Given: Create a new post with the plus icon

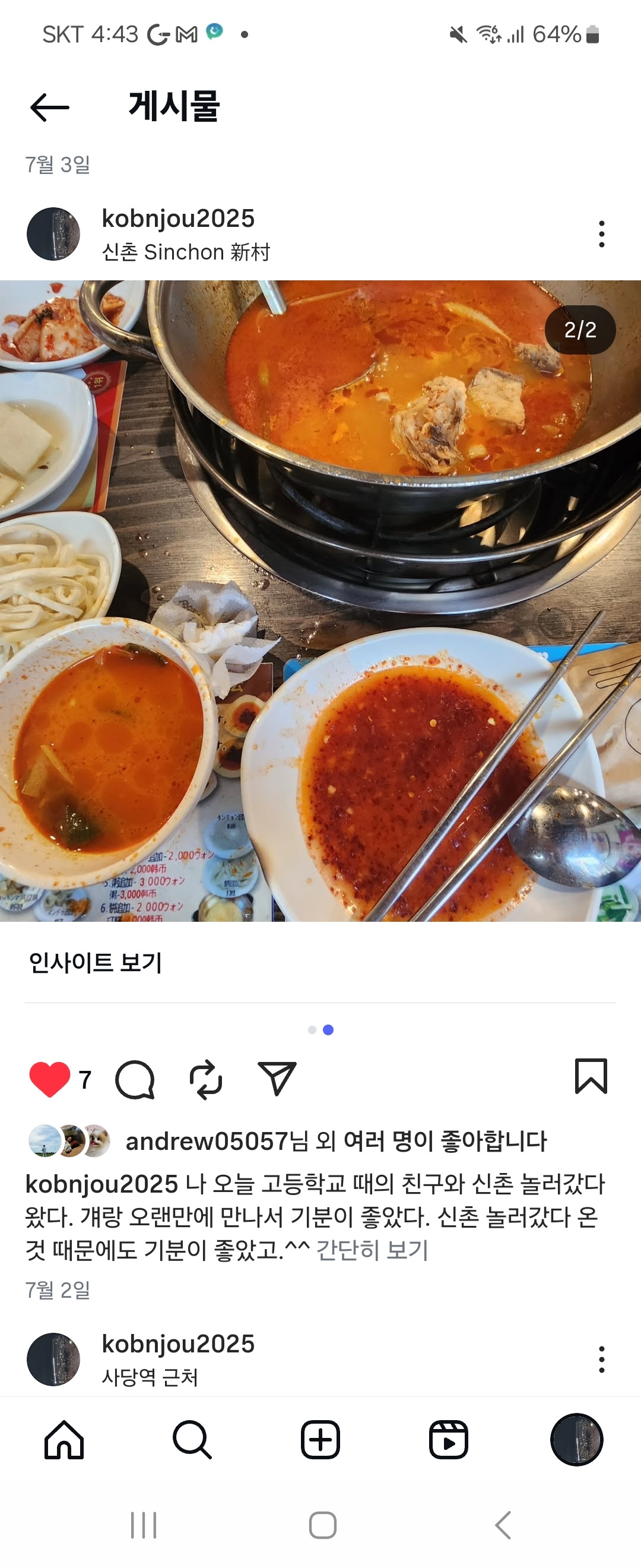Looking at the screenshot, I should (x=320, y=1440).
